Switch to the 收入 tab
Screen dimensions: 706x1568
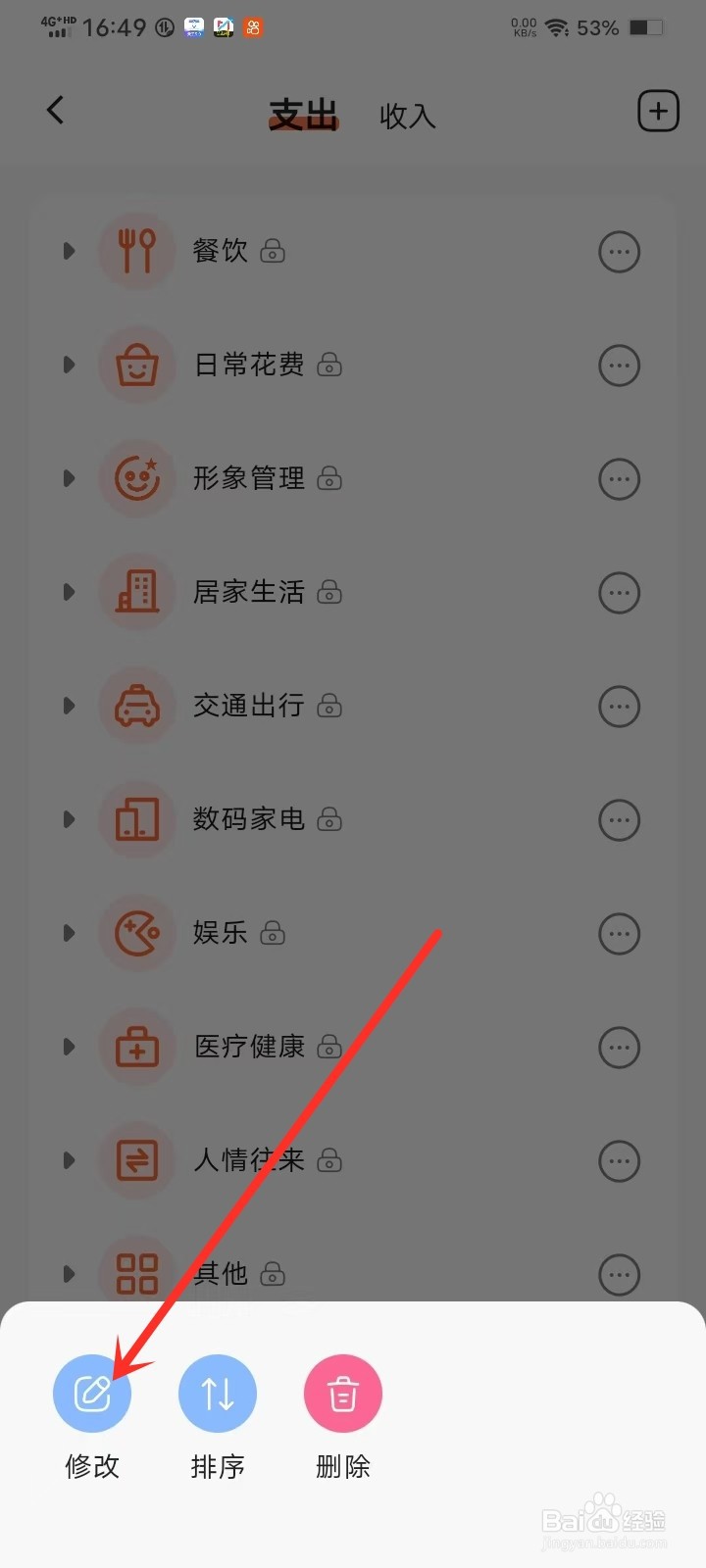[x=408, y=116]
